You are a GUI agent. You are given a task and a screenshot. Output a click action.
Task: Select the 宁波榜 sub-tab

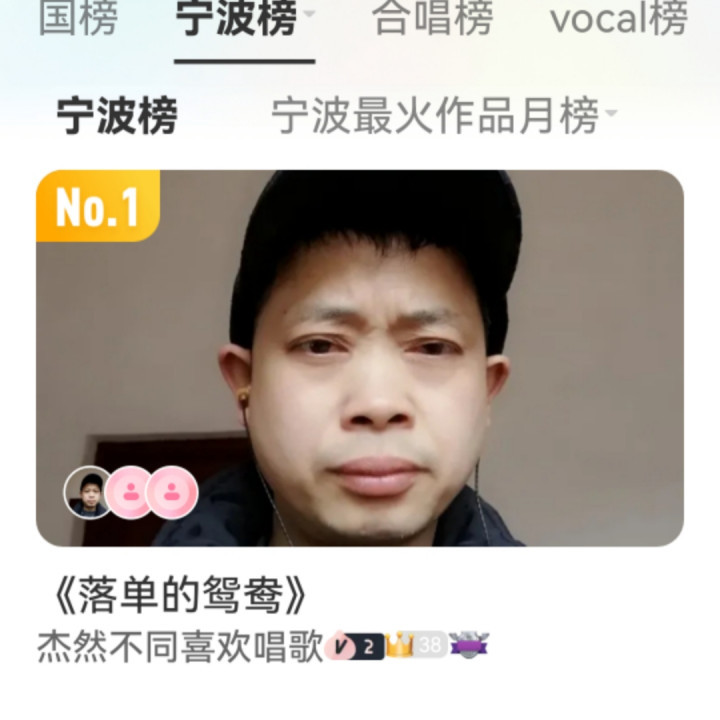[x=117, y=116]
